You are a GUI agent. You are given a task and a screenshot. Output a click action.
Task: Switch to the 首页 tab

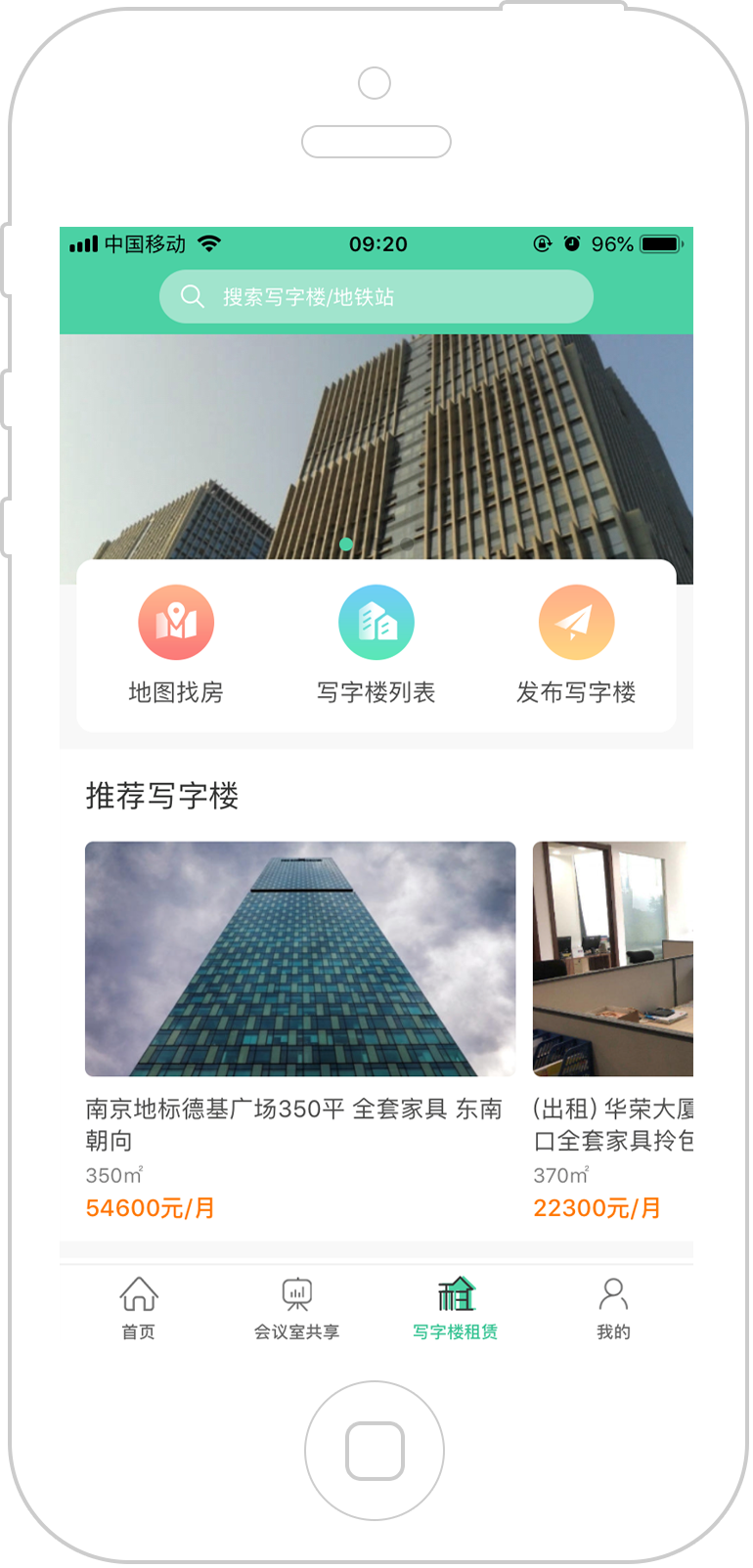tap(139, 1308)
